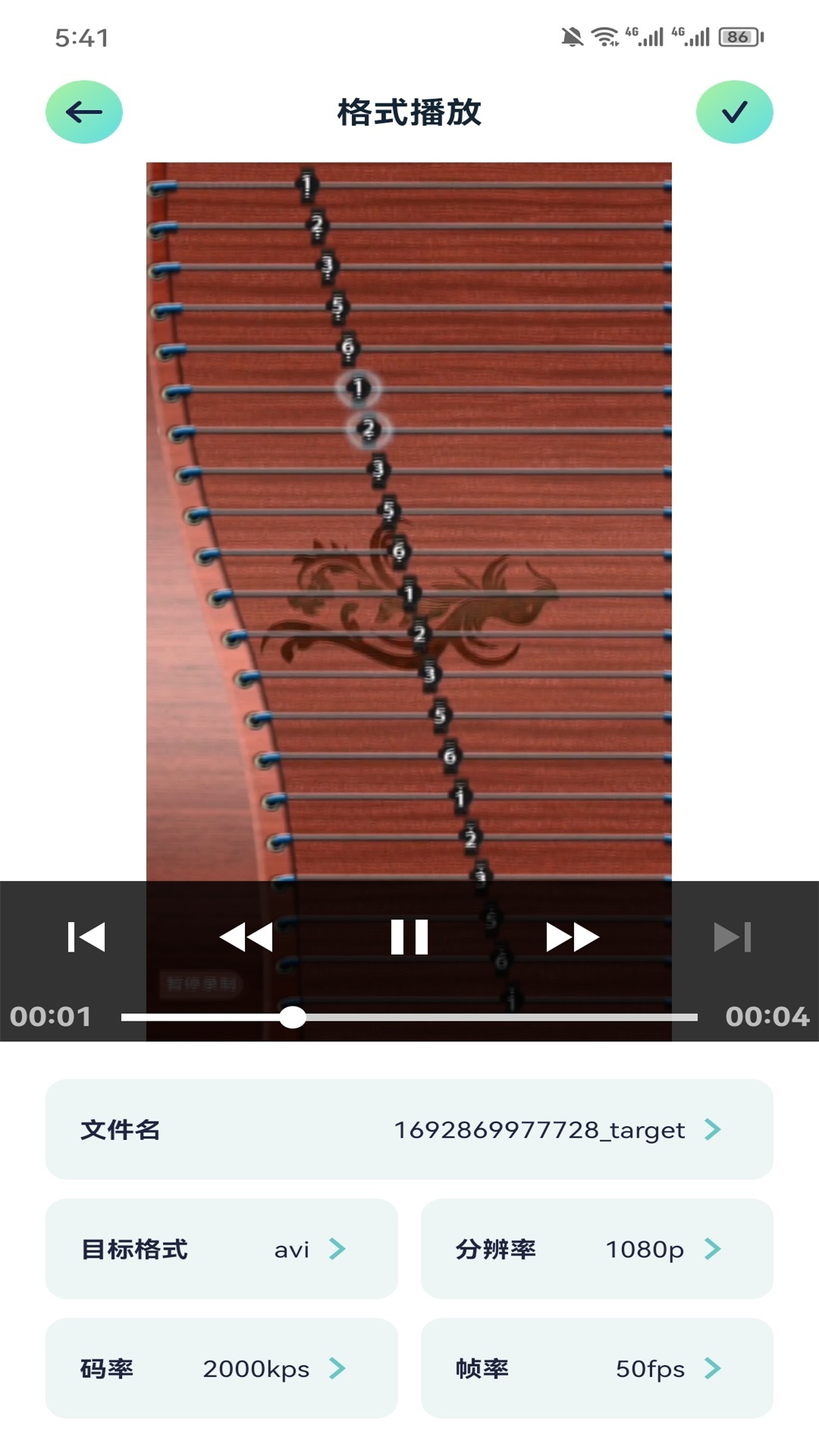Select the avi target format row
The height and width of the screenshot is (1456, 819).
tap(222, 1249)
